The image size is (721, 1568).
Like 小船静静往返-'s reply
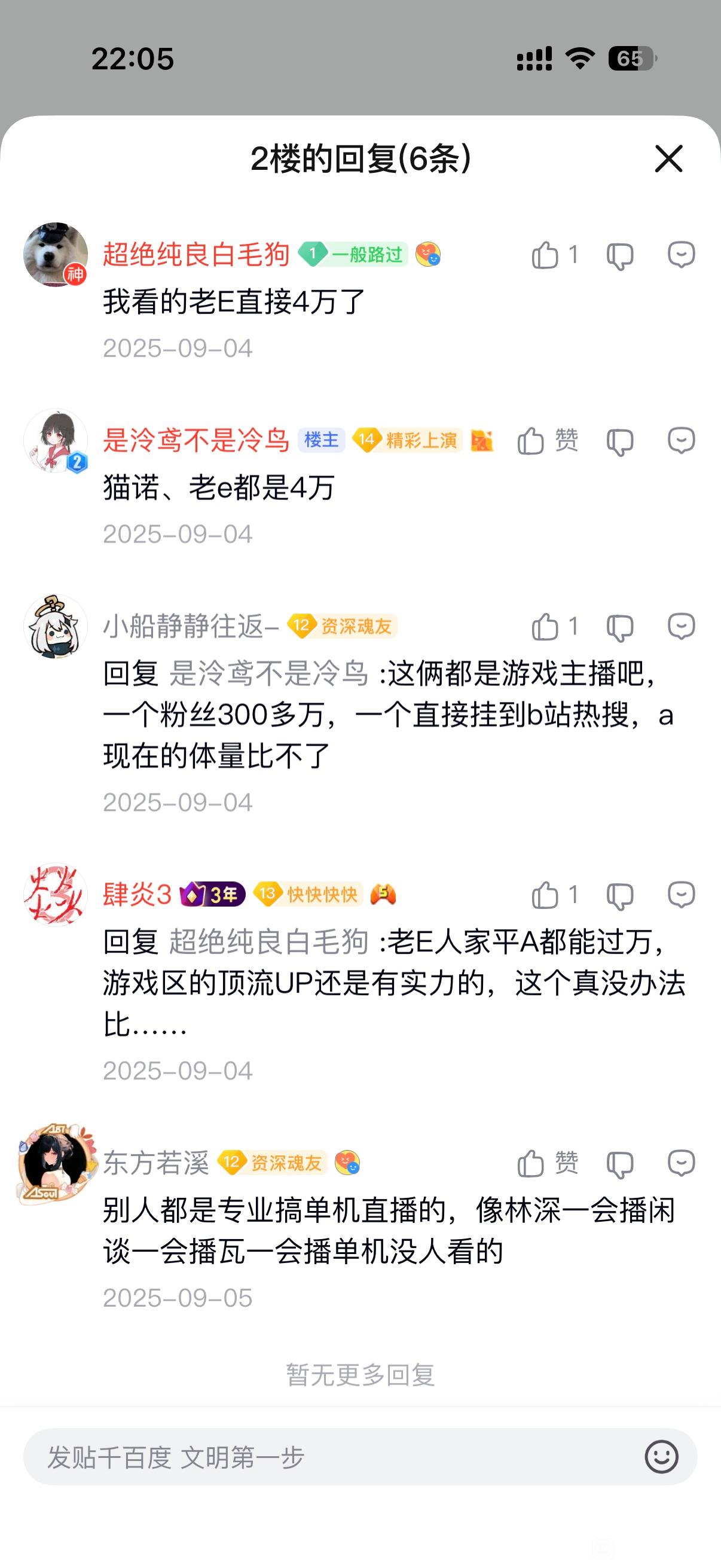click(x=545, y=627)
